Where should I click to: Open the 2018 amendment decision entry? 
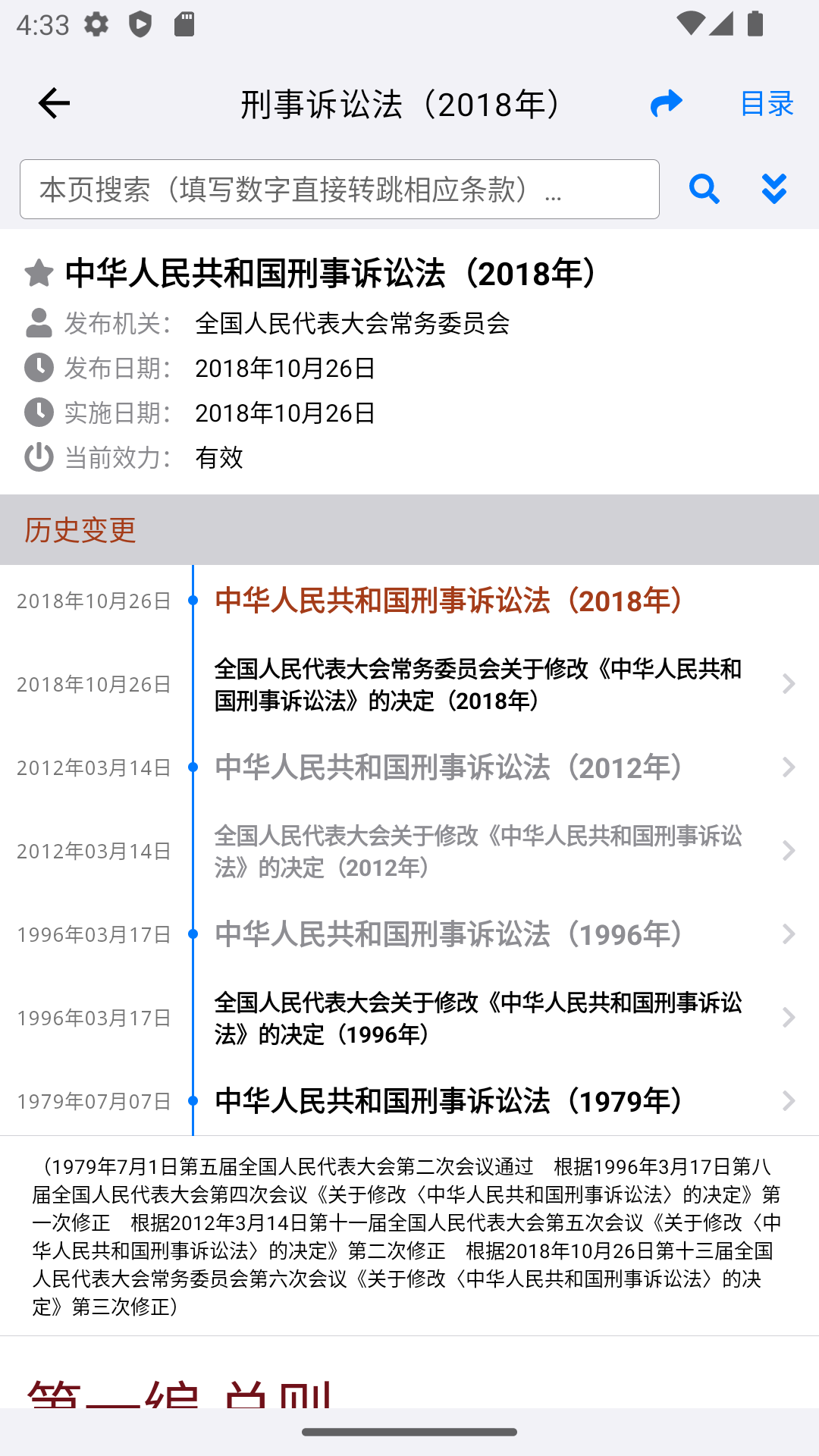tap(479, 685)
